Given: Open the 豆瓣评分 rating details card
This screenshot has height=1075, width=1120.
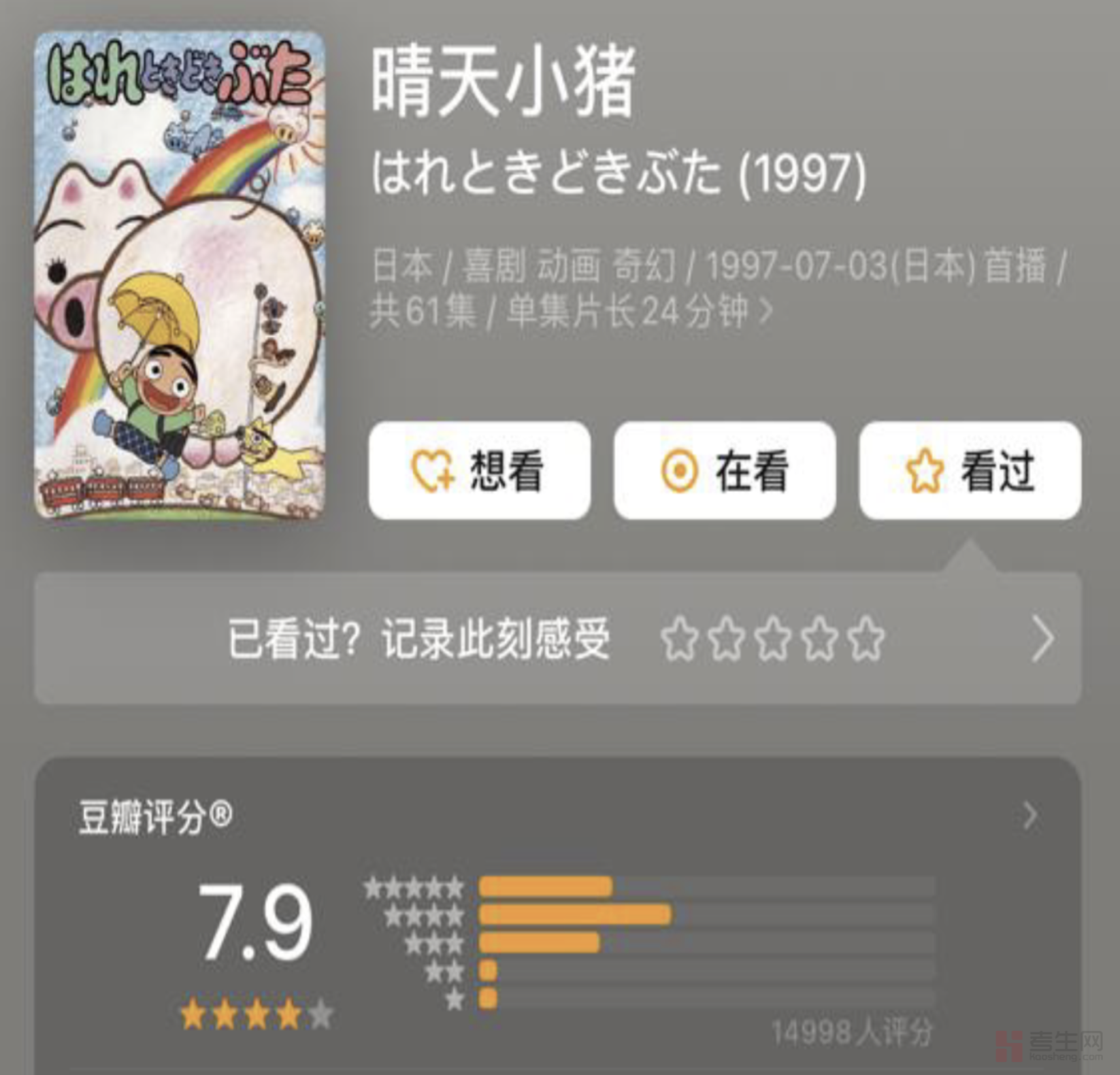Looking at the screenshot, I should coord(1030,815).
